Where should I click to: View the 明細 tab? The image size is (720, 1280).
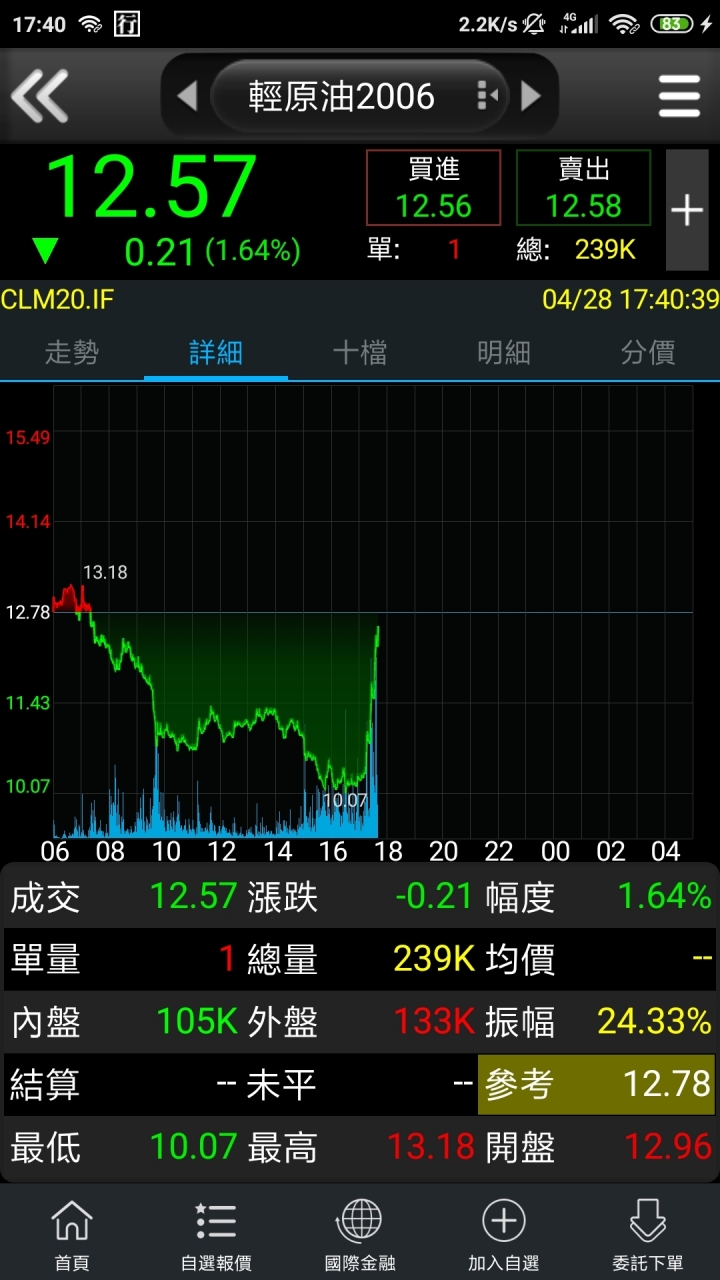pyautogui.click(x=504, y=352)
